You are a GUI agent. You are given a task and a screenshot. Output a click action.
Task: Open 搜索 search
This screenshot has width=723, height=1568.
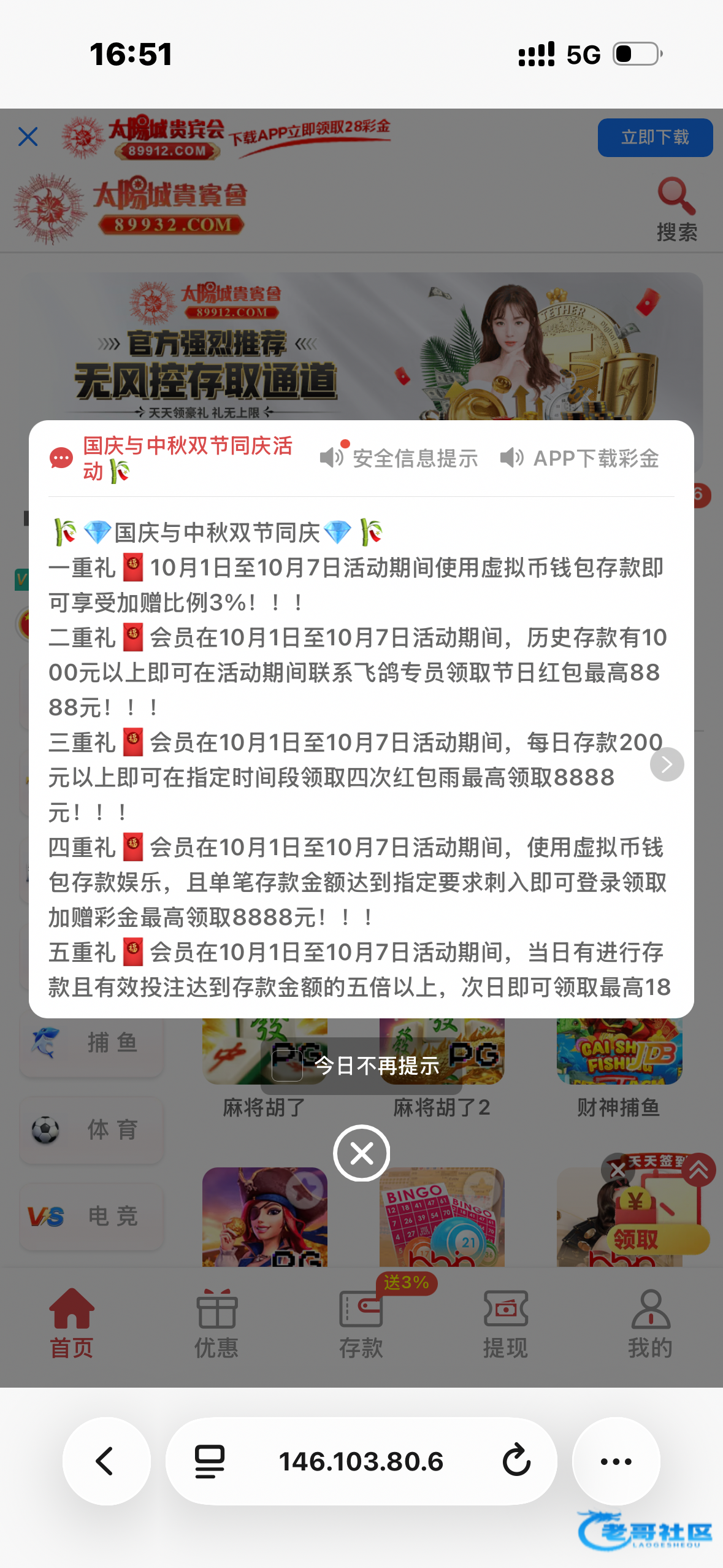coord(676,210)
